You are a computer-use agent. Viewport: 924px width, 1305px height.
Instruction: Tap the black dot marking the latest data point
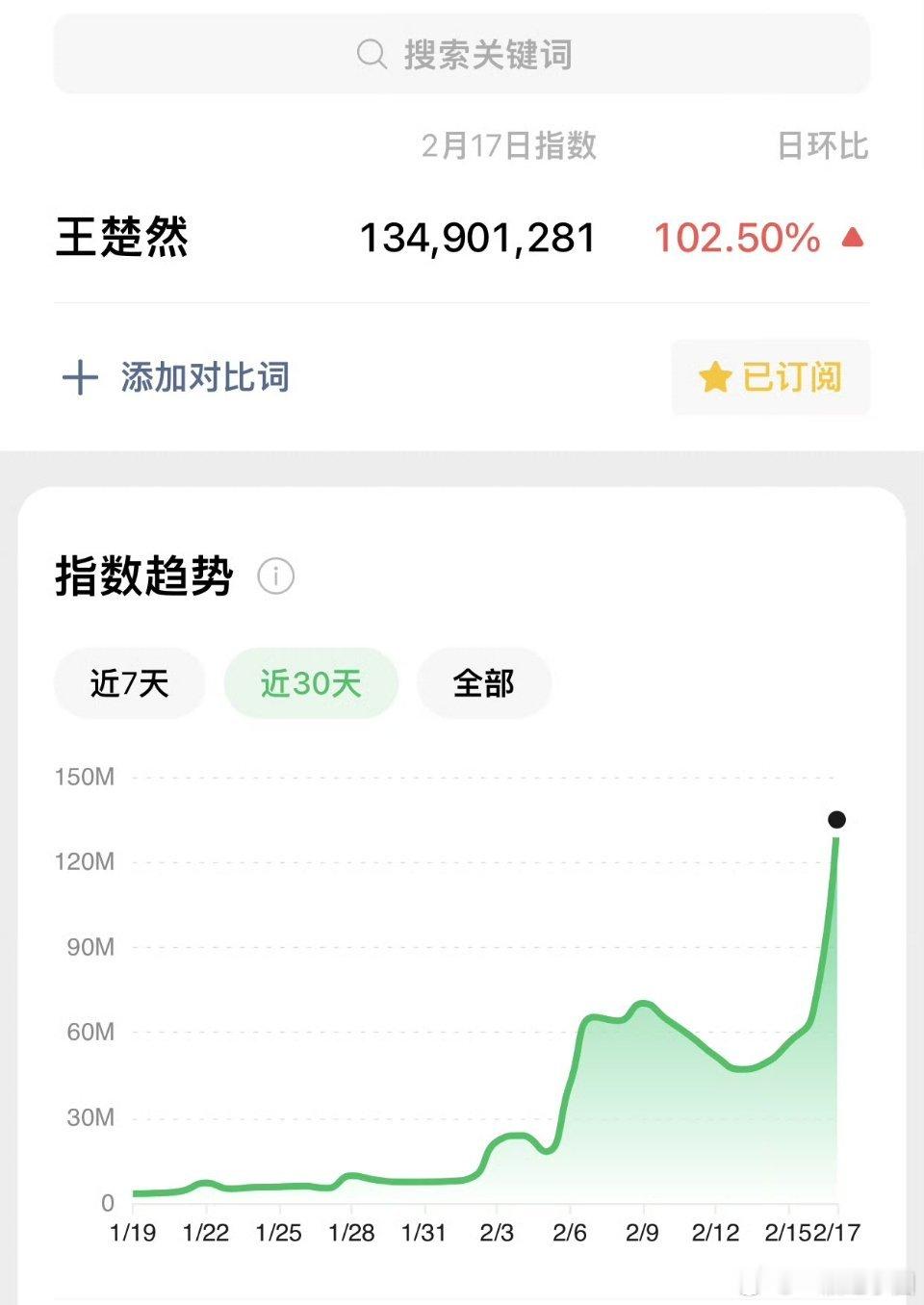coord(836,819)
